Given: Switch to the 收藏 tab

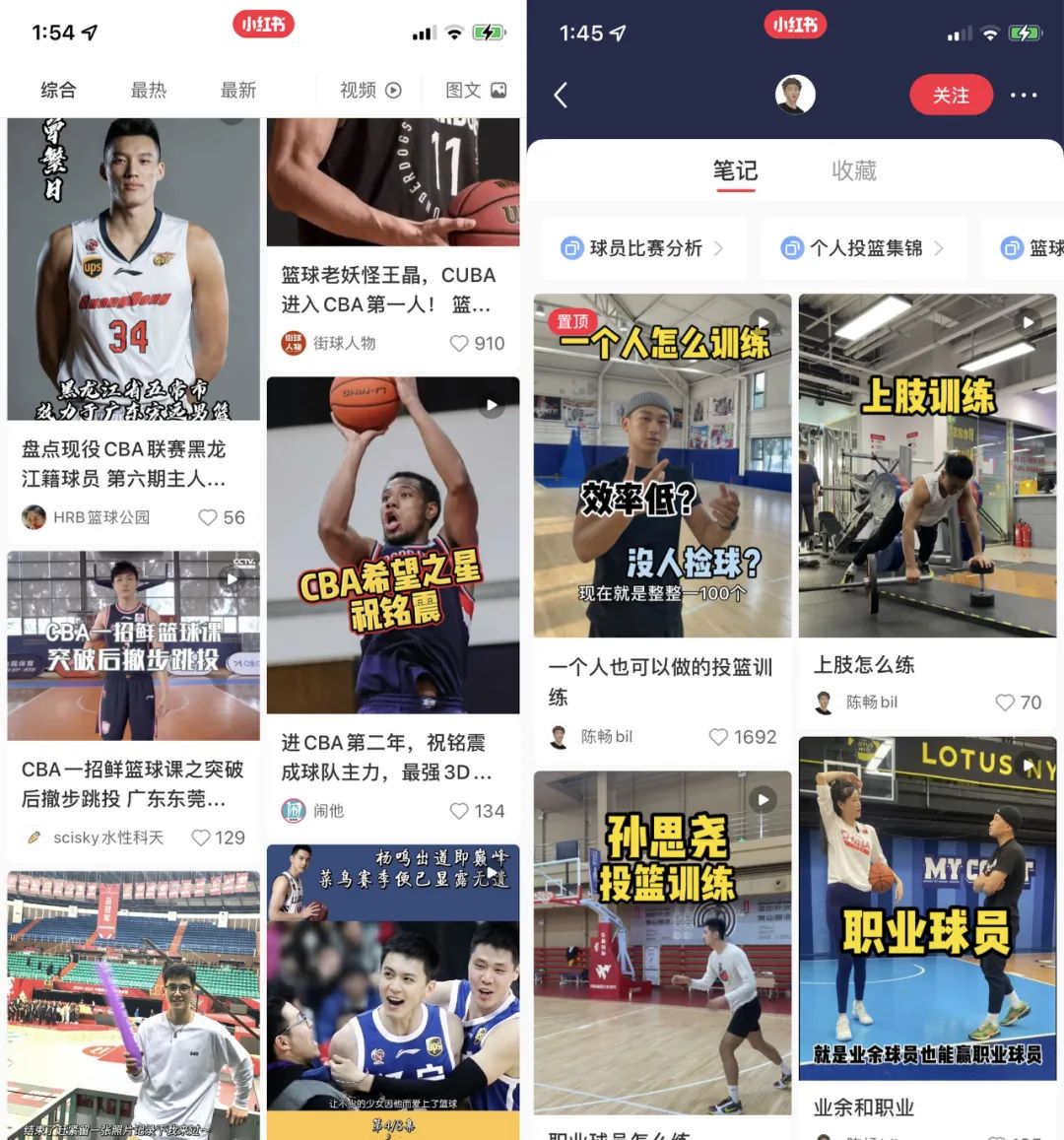Looking at the screenshot, I should (853, 170).
